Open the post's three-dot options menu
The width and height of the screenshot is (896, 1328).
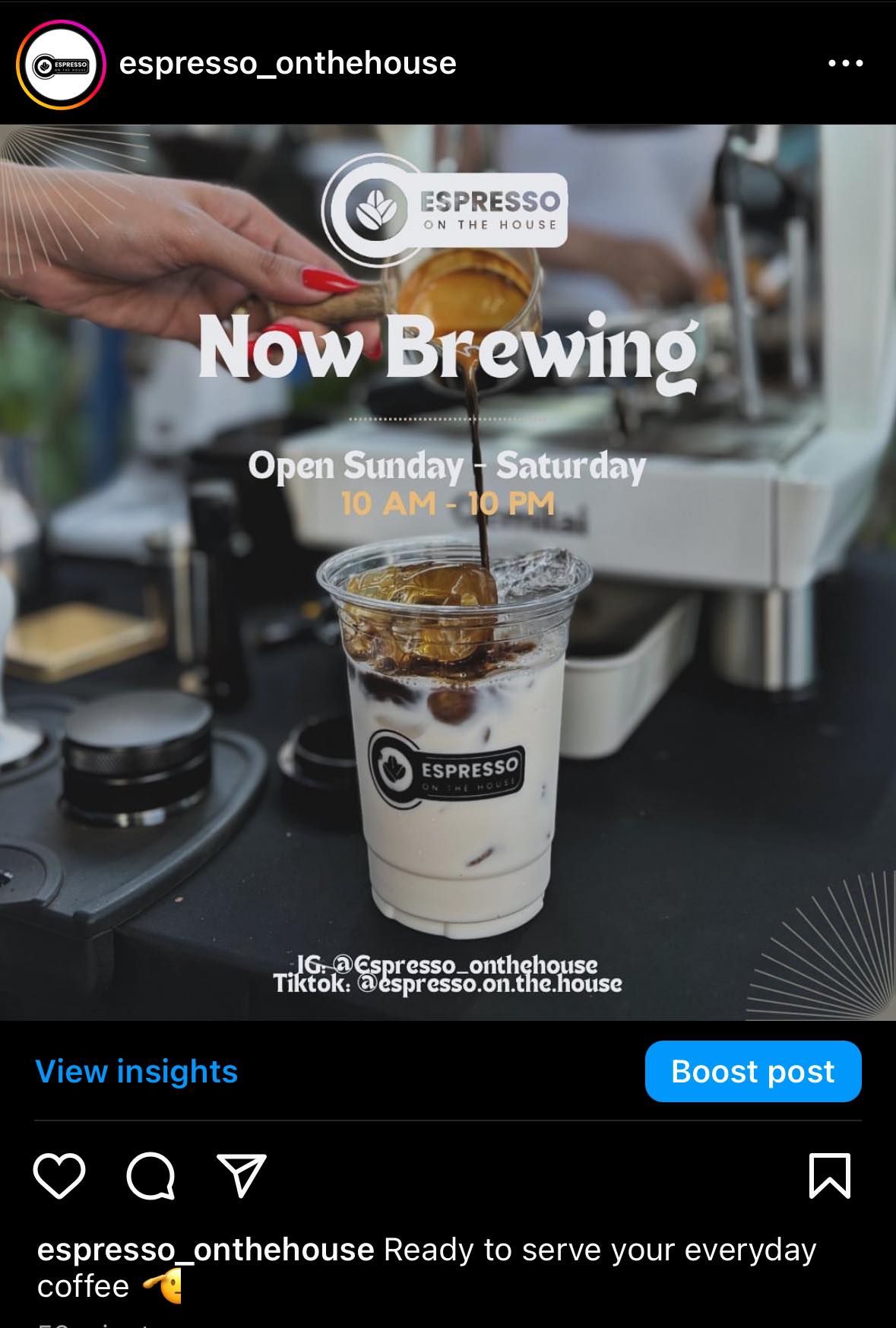point(845,63)
